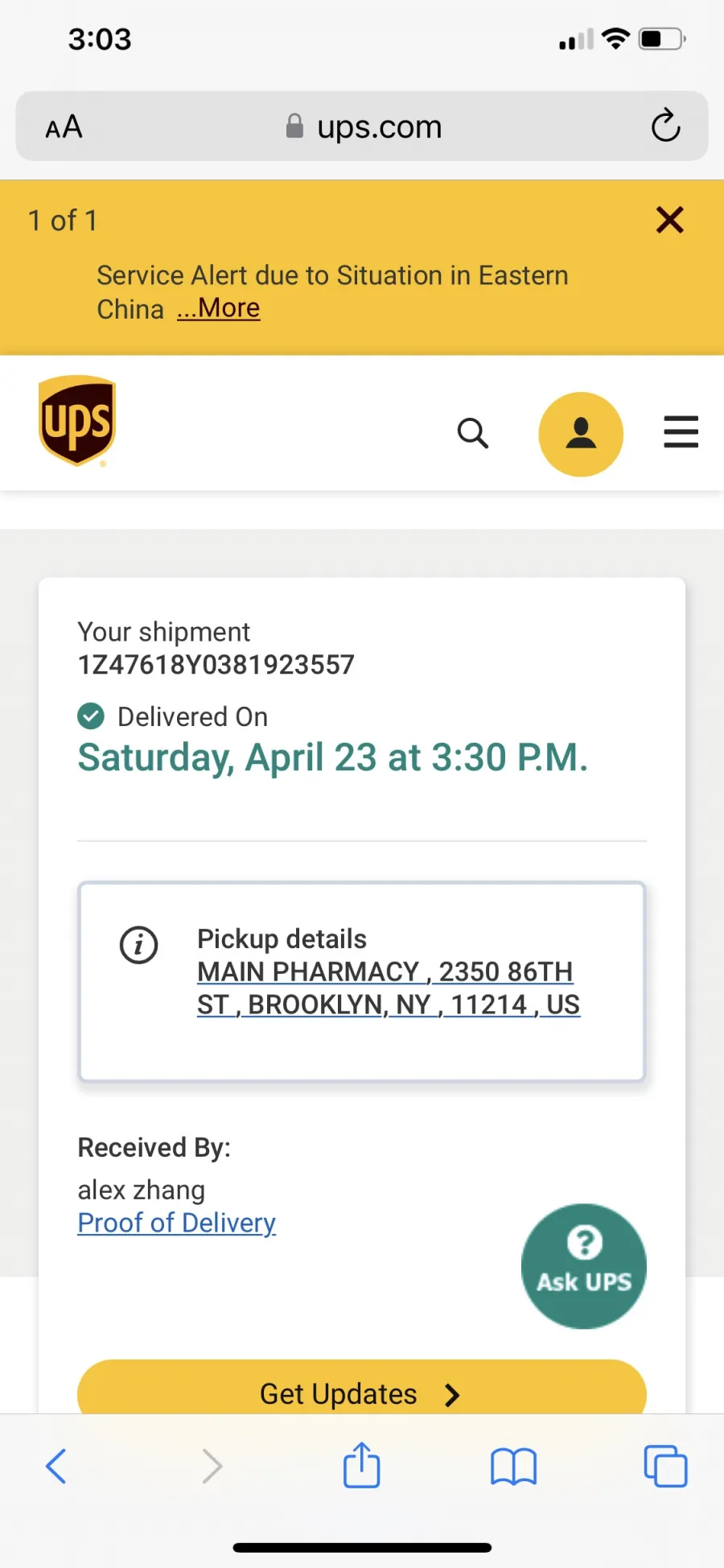Tap the Get Updates button
Image resolution: width=724 pixels, height=1568 pixels.
coord(362,1388)
